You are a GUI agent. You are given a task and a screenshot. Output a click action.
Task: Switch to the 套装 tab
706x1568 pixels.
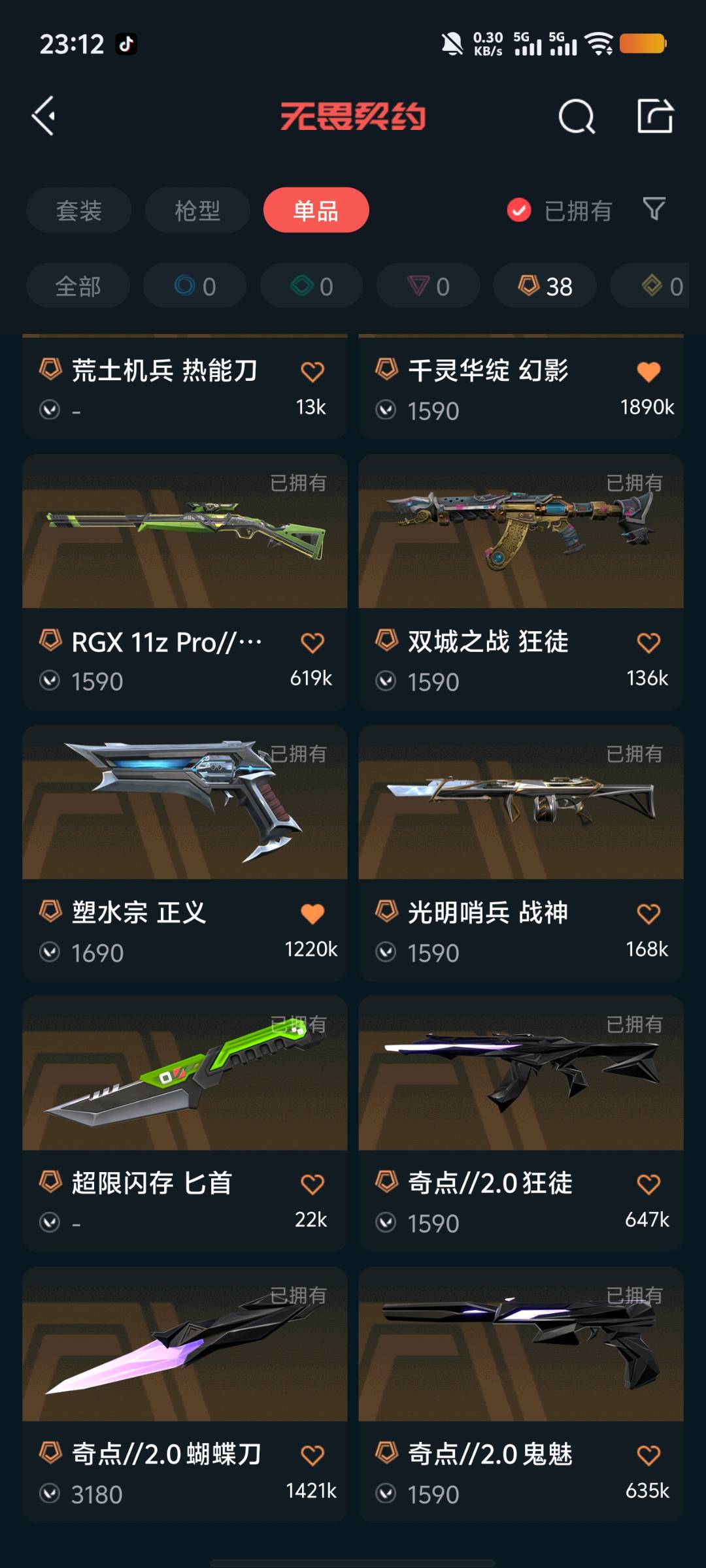tap(78, 210)
